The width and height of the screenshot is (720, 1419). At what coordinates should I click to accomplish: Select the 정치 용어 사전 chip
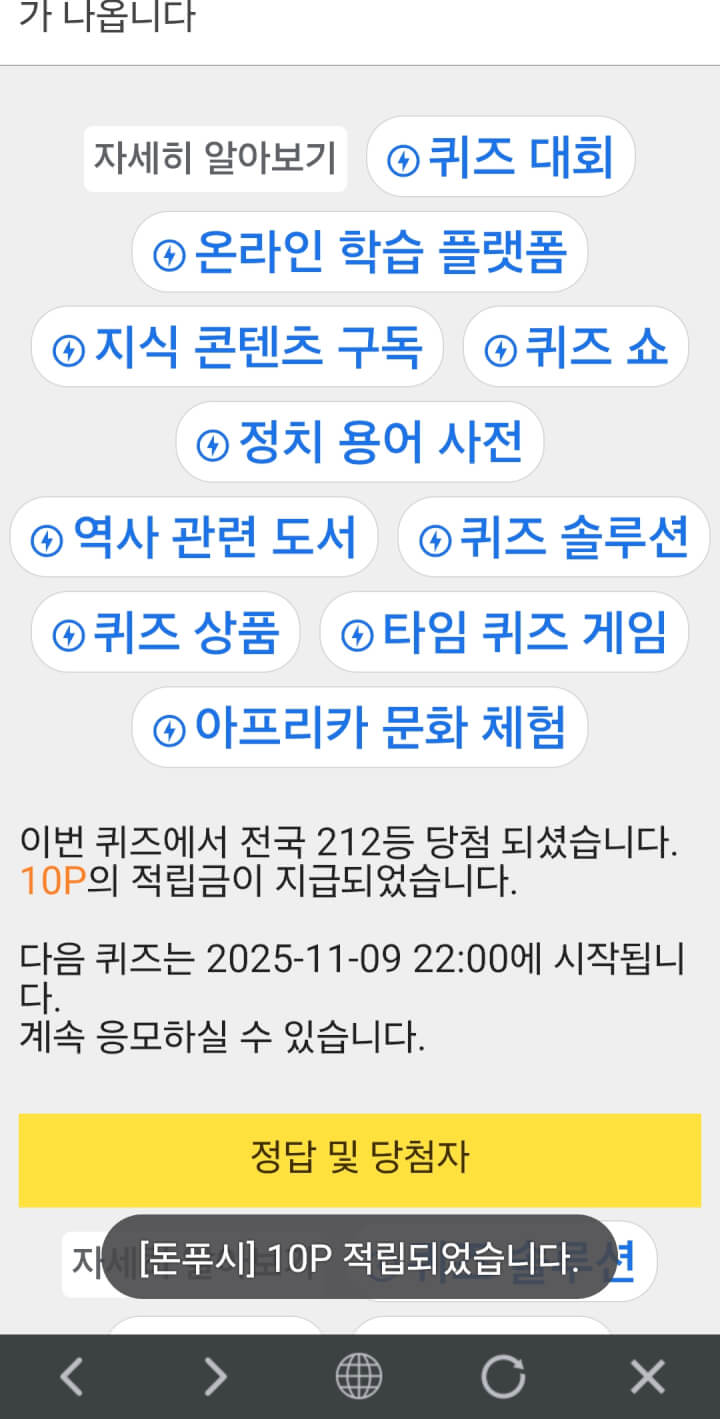[360, 442]
